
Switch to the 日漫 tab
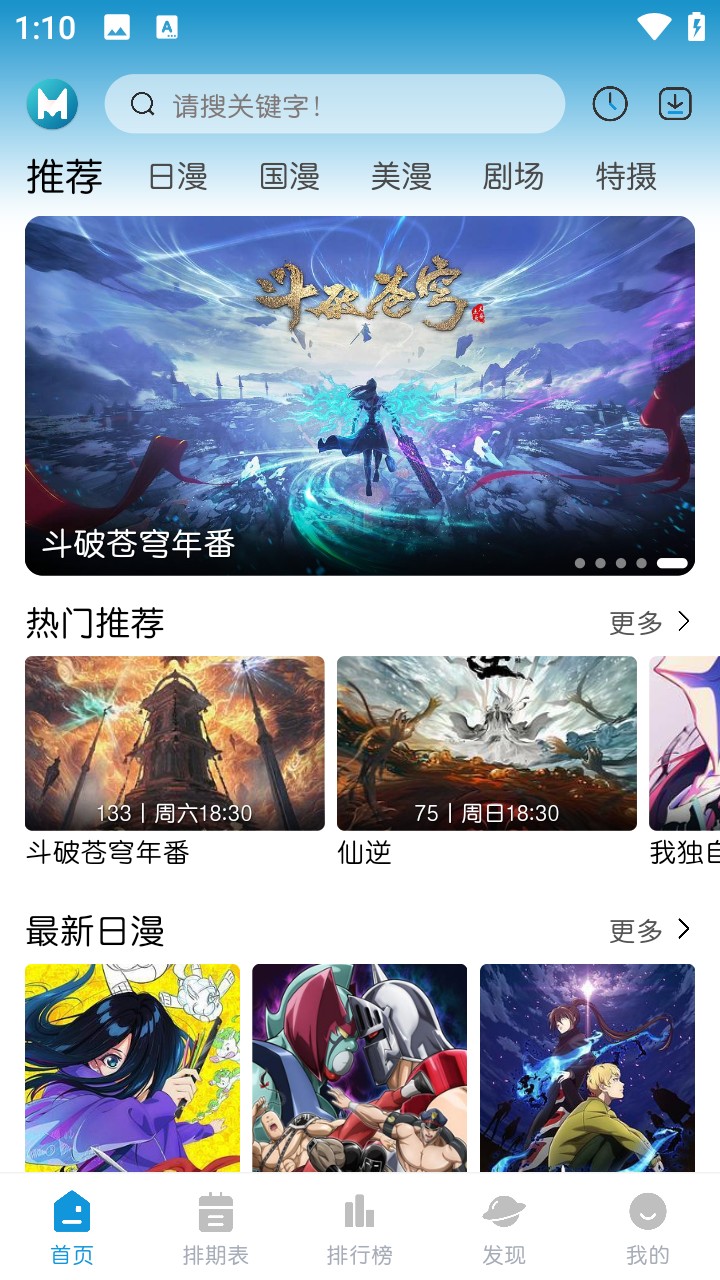[x=179, y=176]
